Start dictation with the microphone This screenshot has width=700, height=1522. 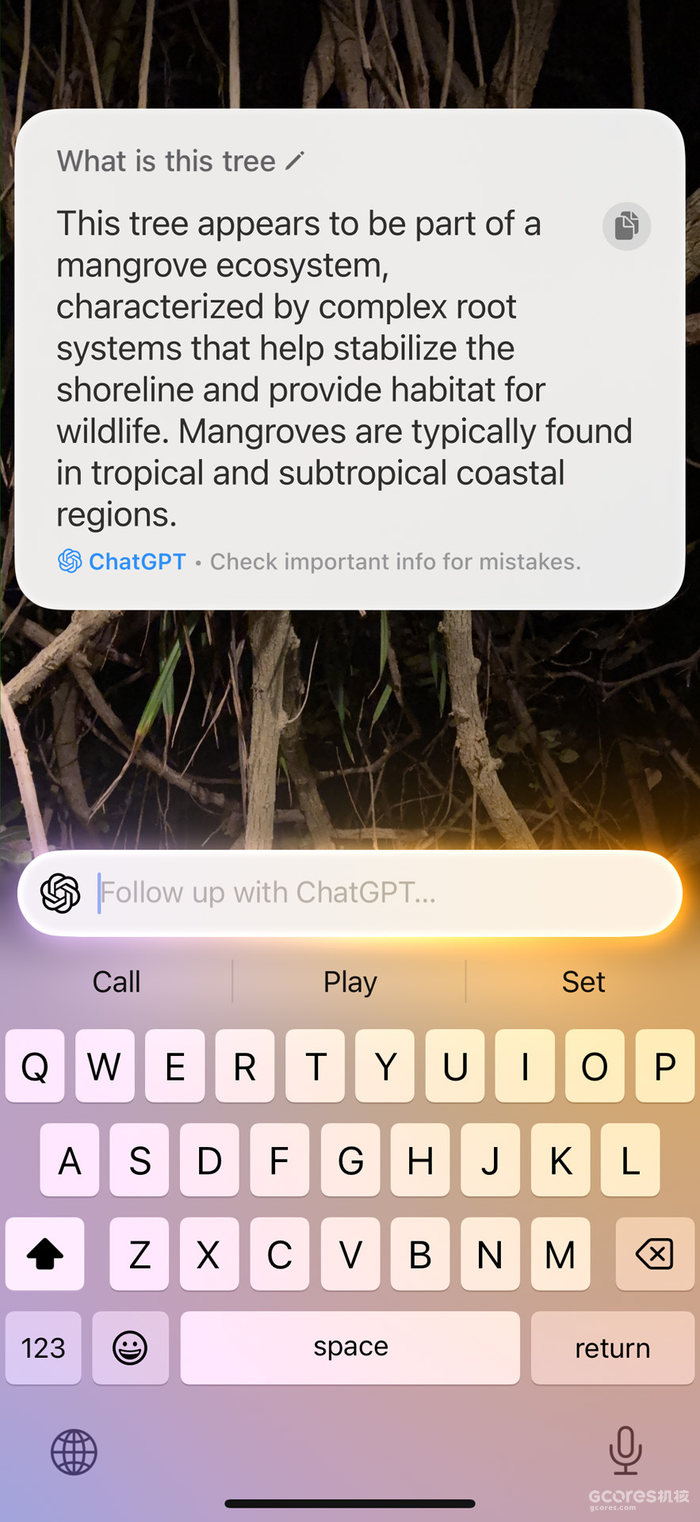pos(626,1450)
